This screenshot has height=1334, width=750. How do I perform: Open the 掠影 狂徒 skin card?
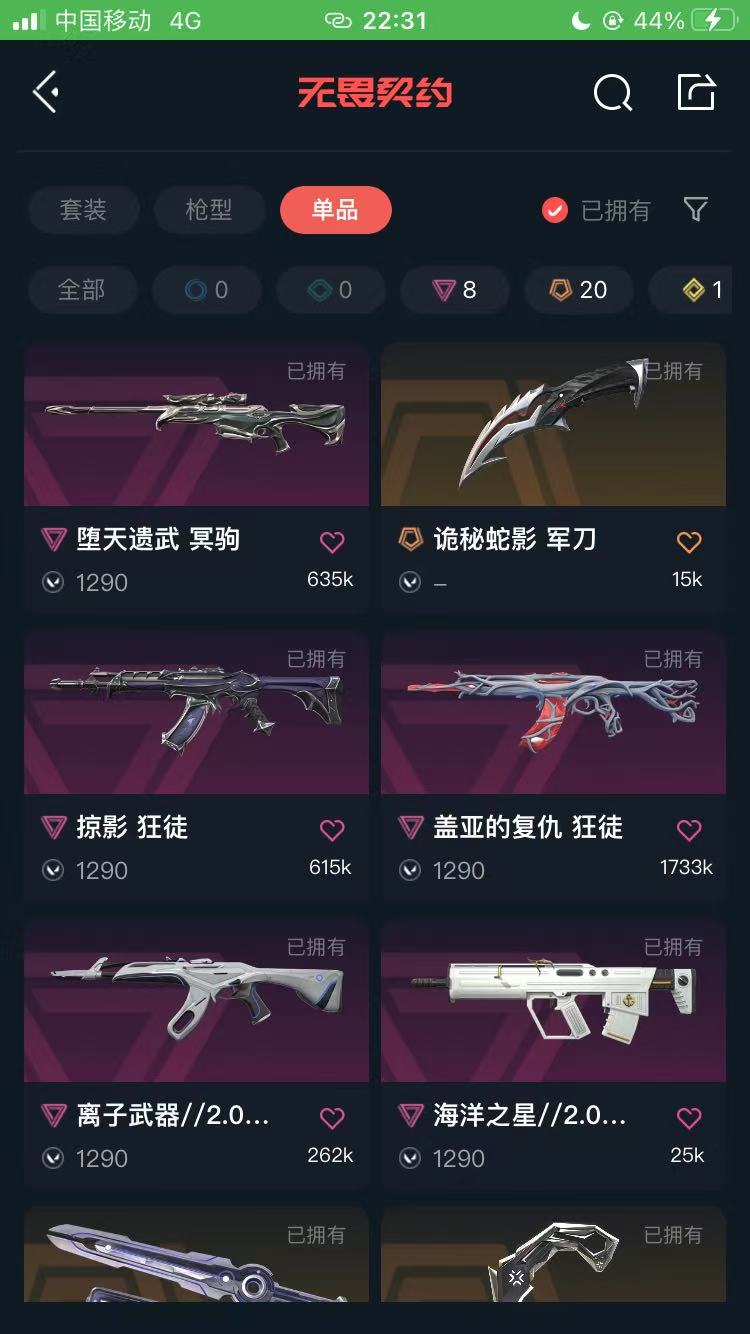(196, 712)
